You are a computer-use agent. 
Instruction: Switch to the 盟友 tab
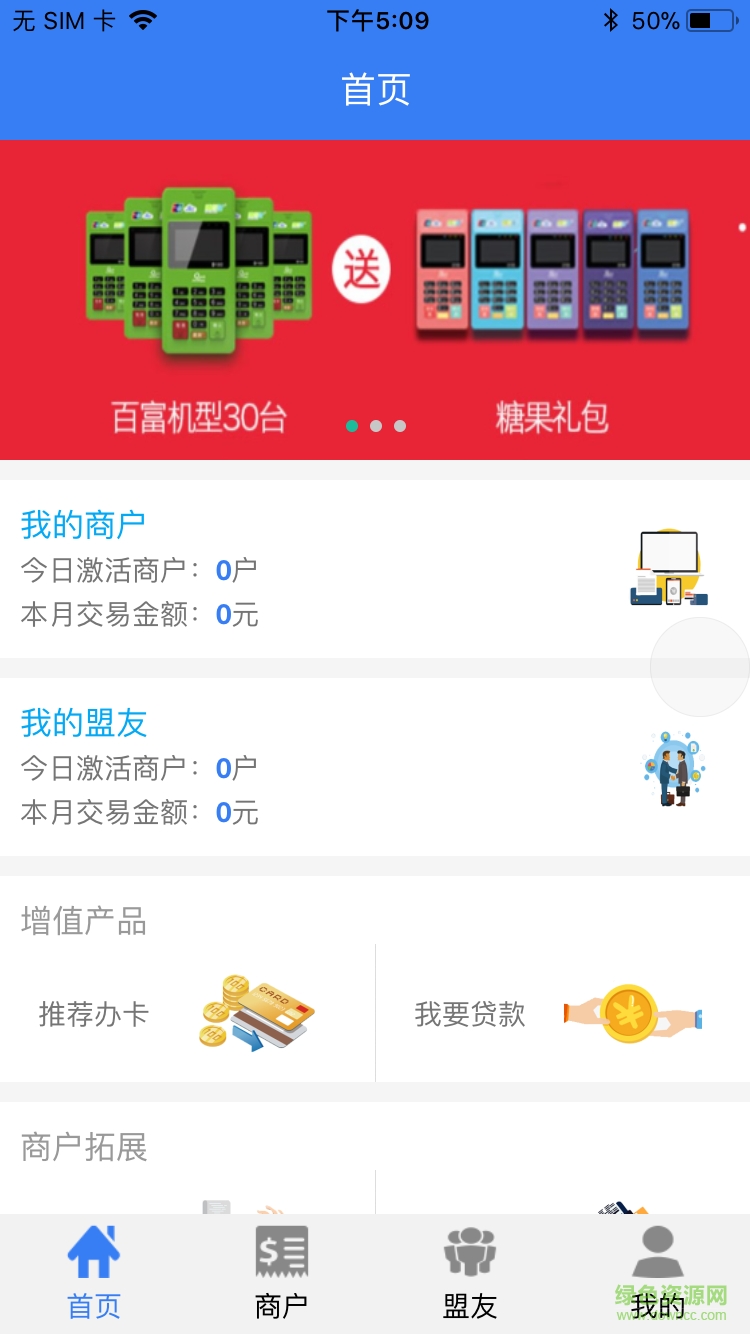click(469, 1274)
